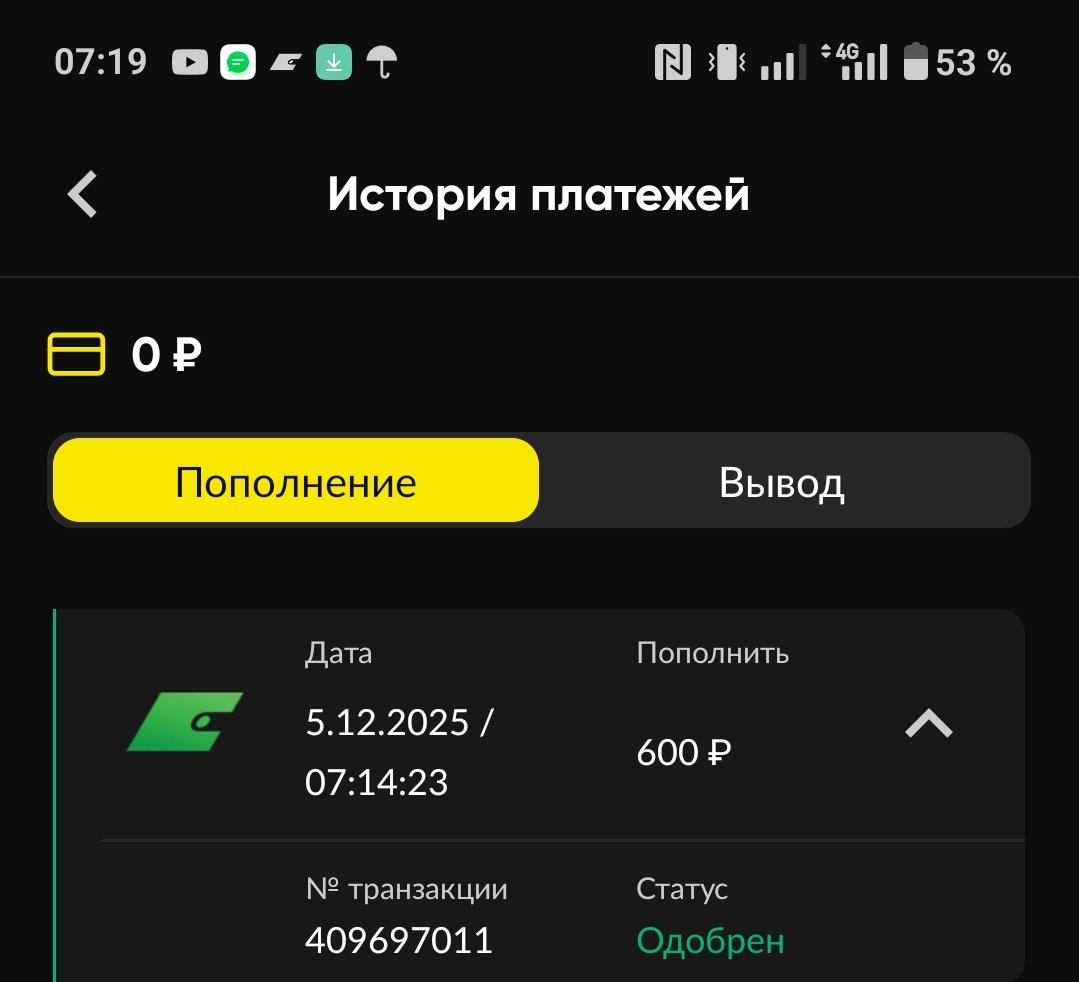Screen dimensions: 1079x982
Task: Select the Пополнение tab
Action: 296,482
